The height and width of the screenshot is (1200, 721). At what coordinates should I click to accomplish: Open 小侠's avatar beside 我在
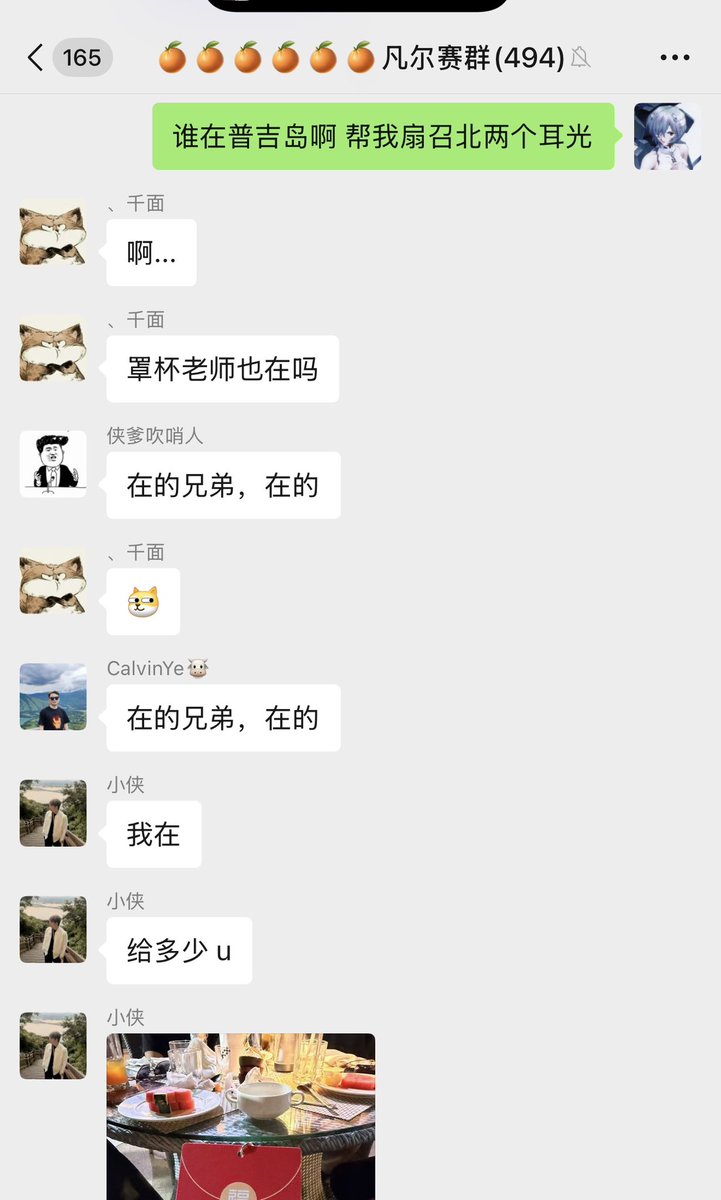[53, 813]
